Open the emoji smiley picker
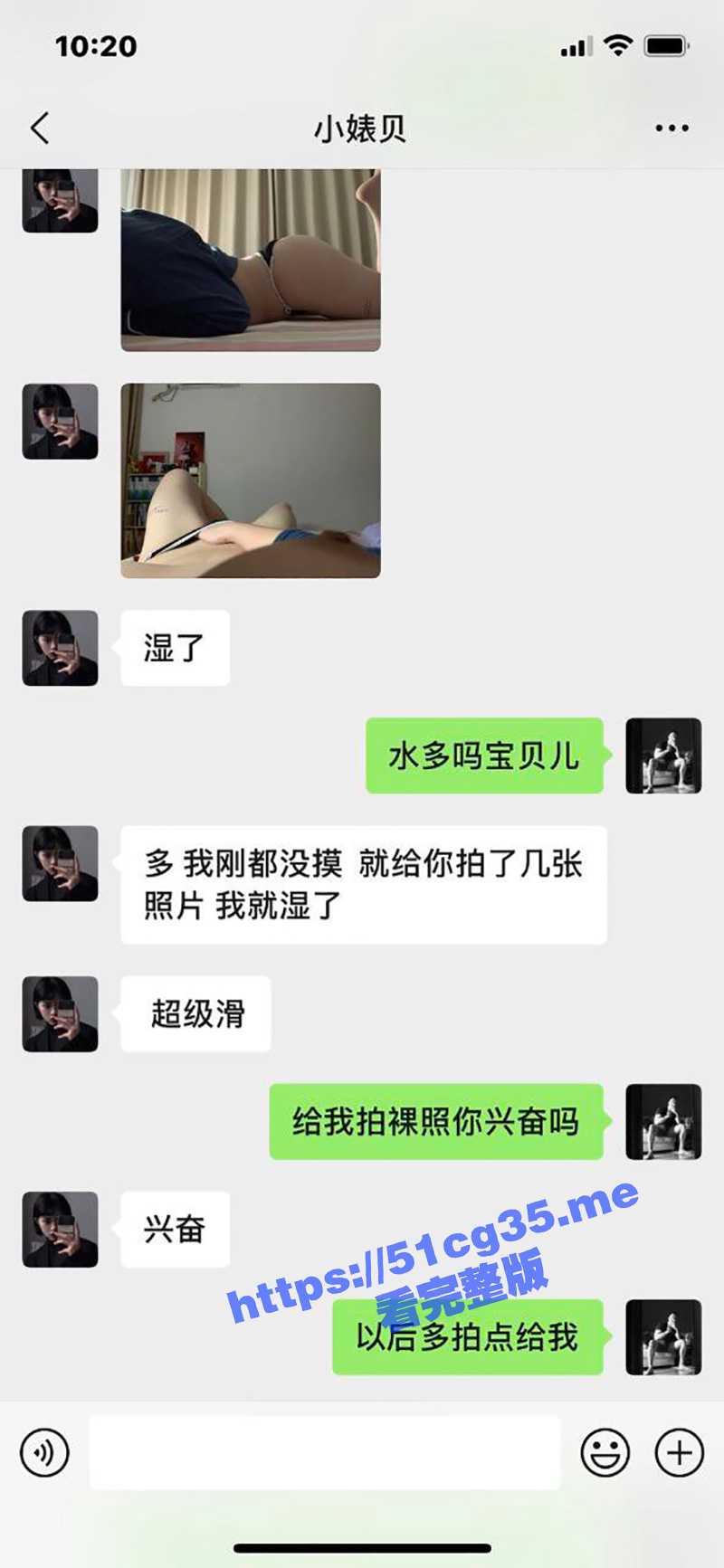This screenshot has height=1568, width=724. (x=605, y=1451)
